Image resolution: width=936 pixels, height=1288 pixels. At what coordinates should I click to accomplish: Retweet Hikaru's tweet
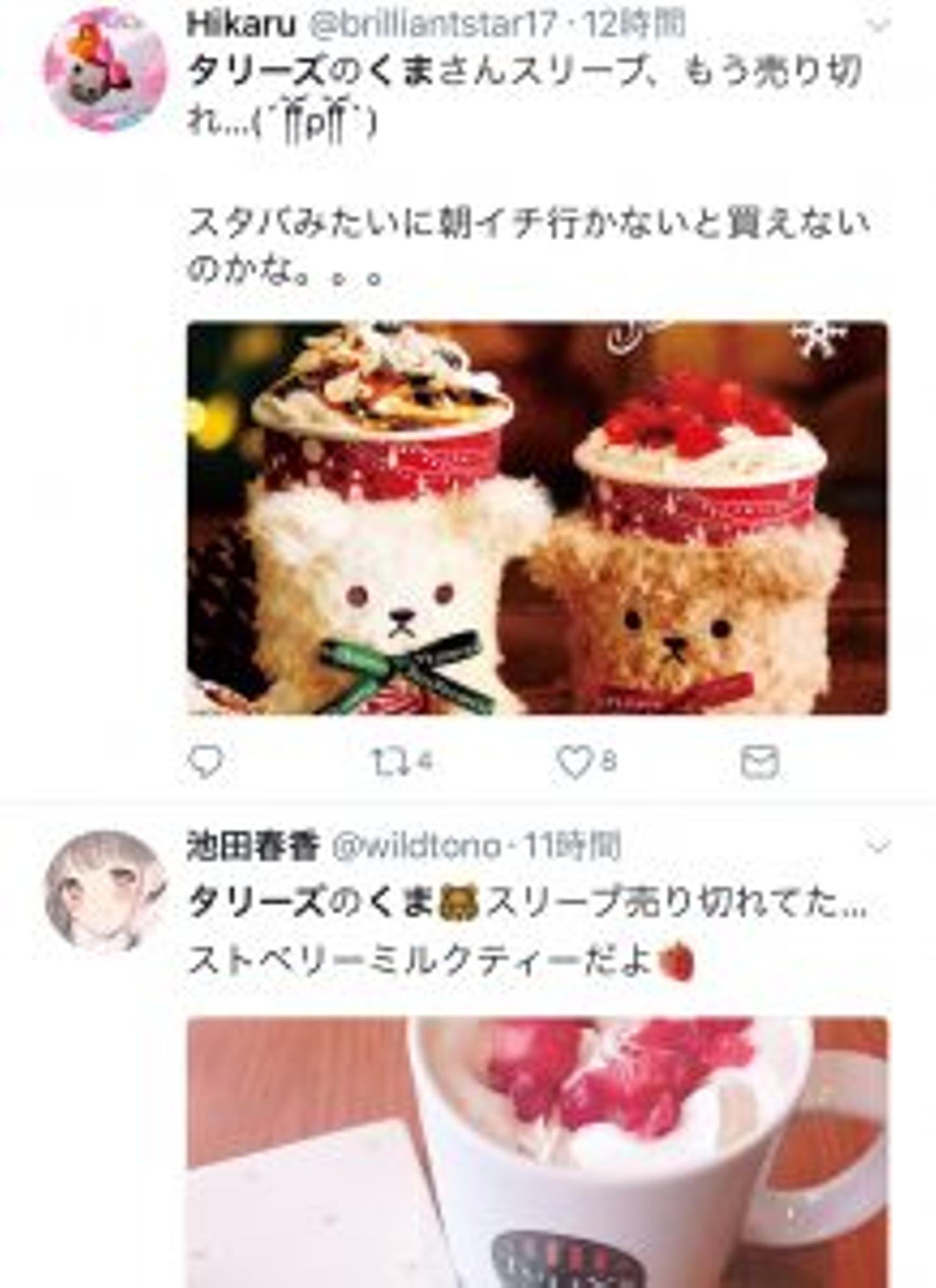coord(389,762)
